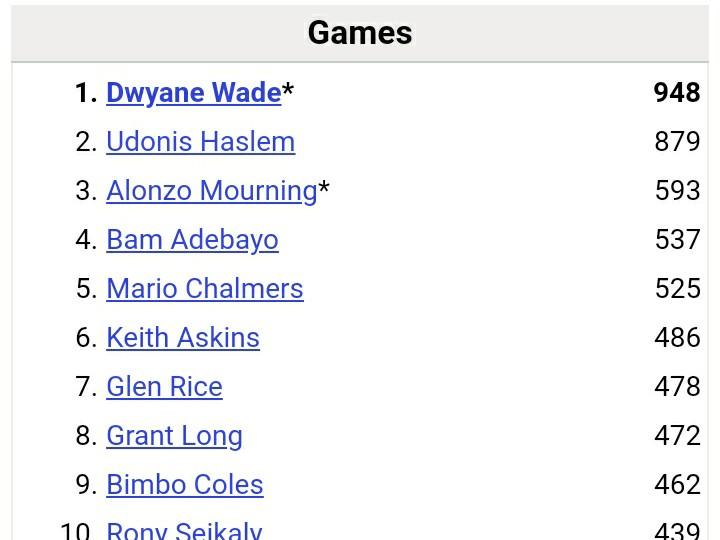The image size is (720, 540).
Task: View Grant Long's player page
Action: [x=174, y=436]
